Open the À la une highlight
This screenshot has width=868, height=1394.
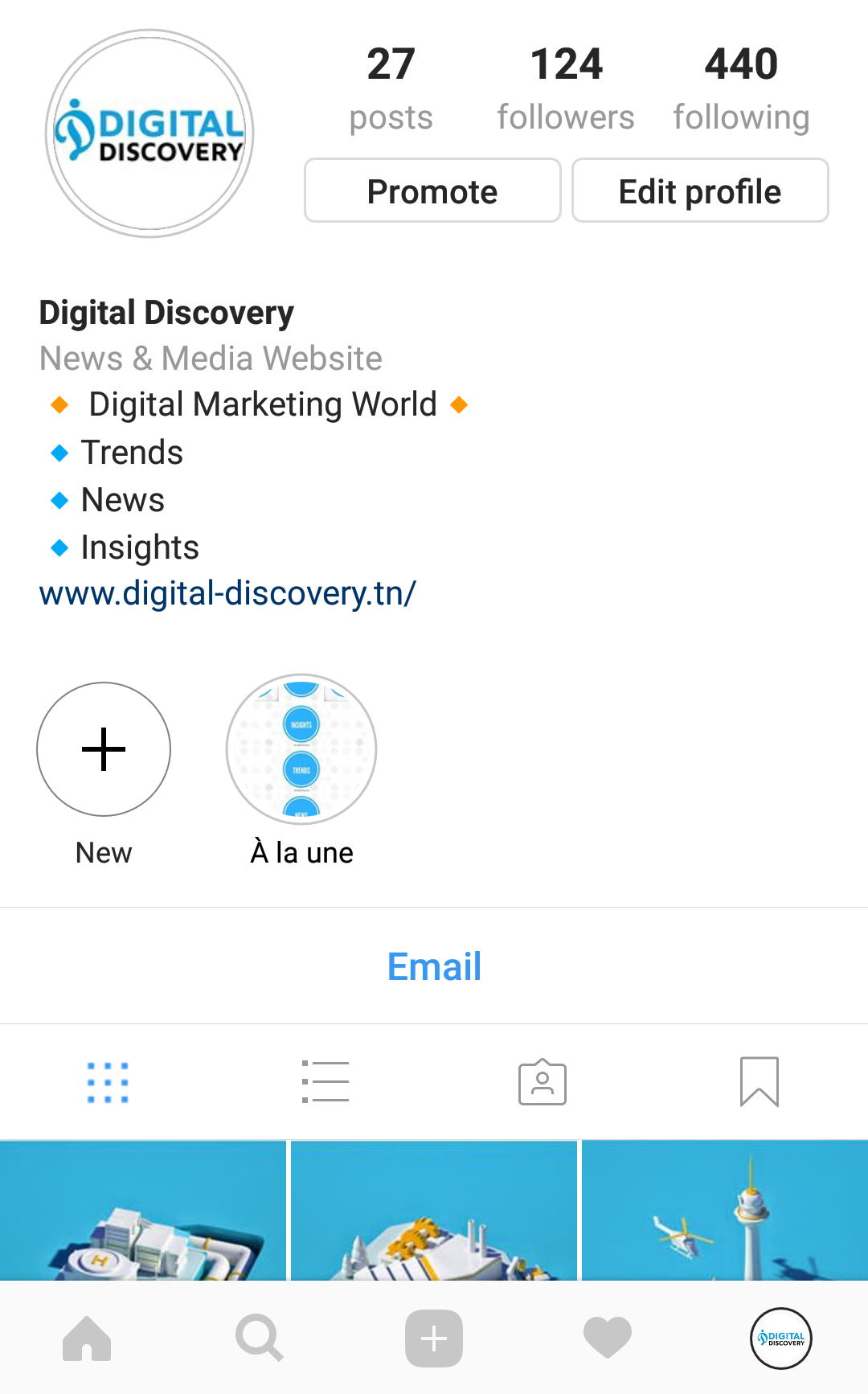click(x=301, y=749)
